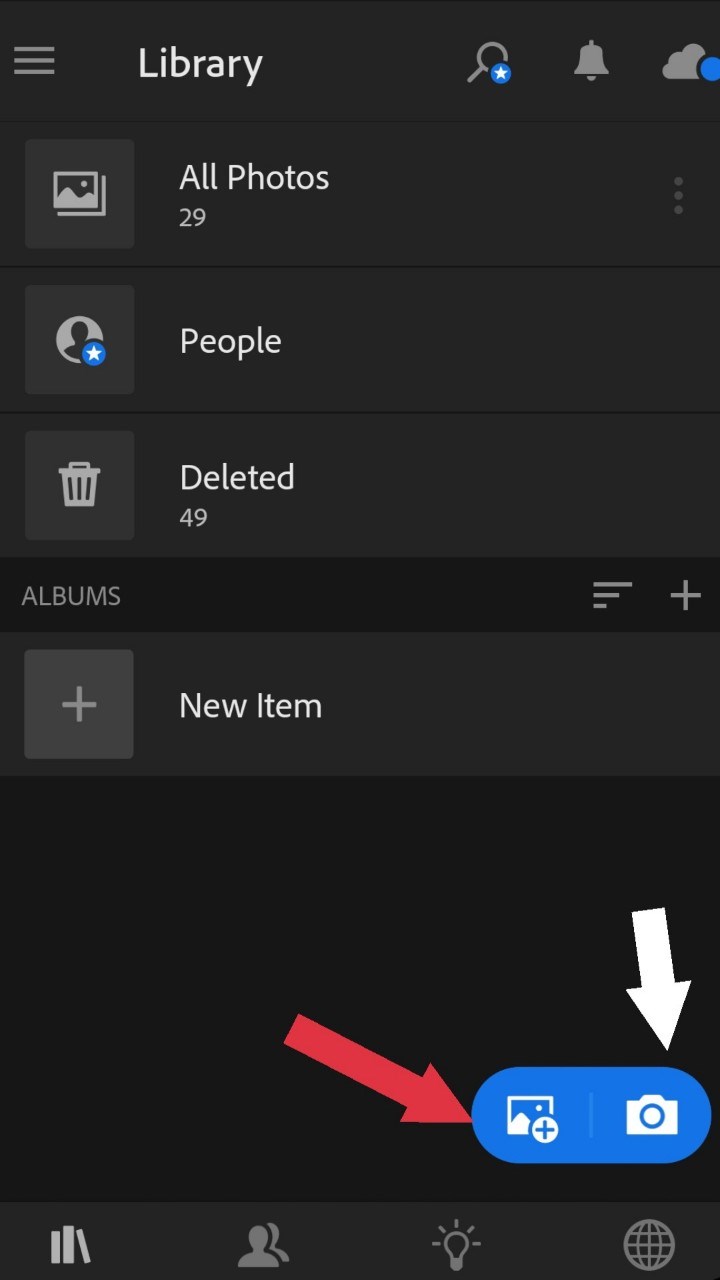
Task: Tap the shared people icon in bottom bar
Action: [263, 1243]
